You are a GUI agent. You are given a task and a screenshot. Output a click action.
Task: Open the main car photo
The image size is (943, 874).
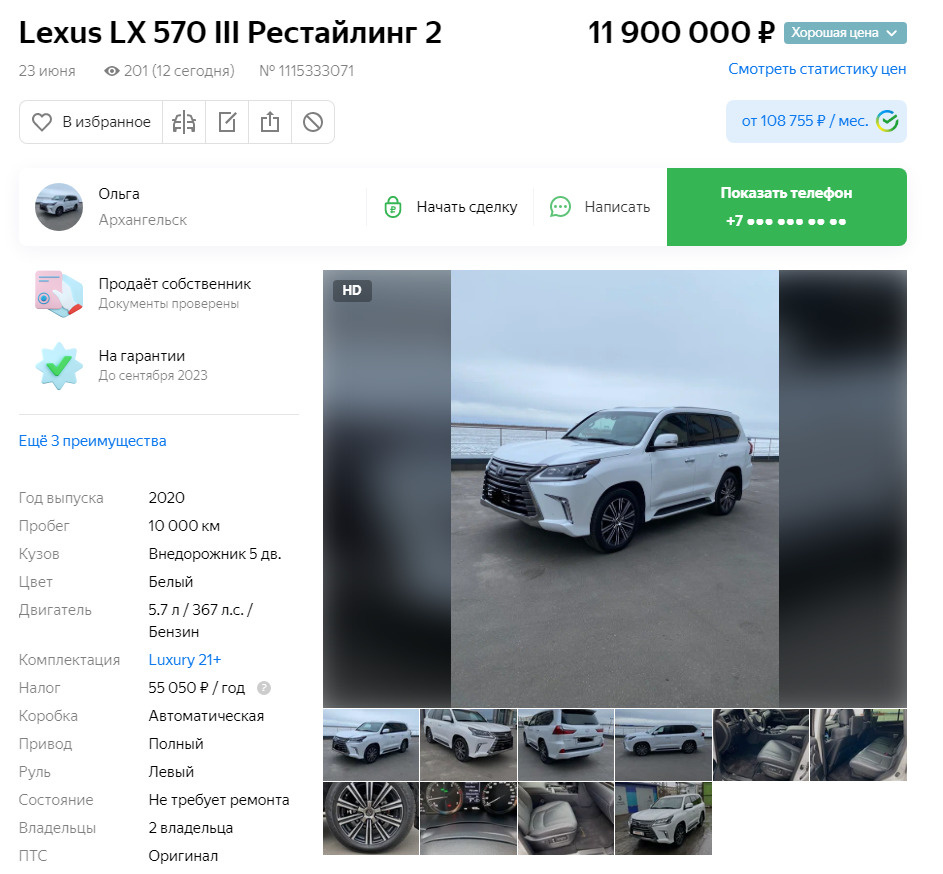614,488
